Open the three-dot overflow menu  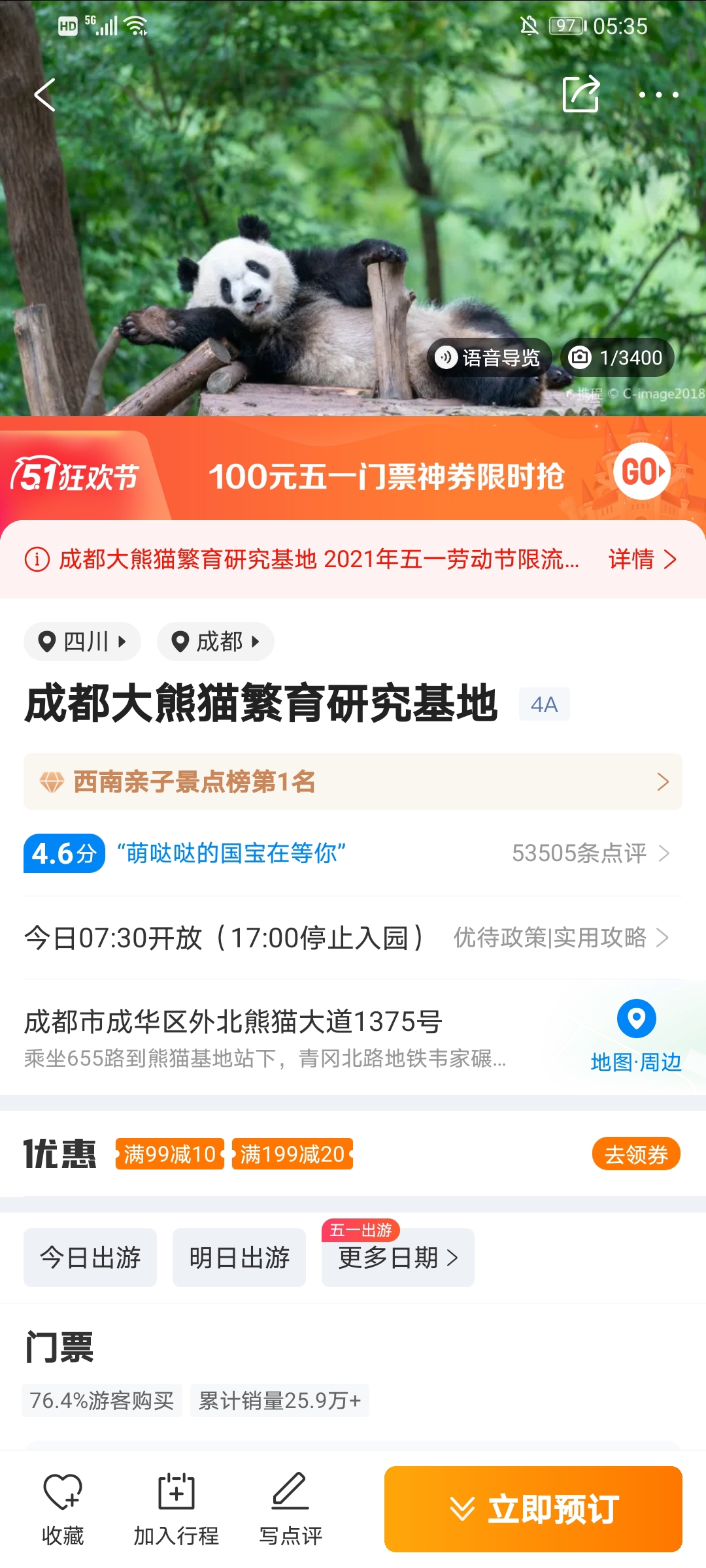(658, 95)
